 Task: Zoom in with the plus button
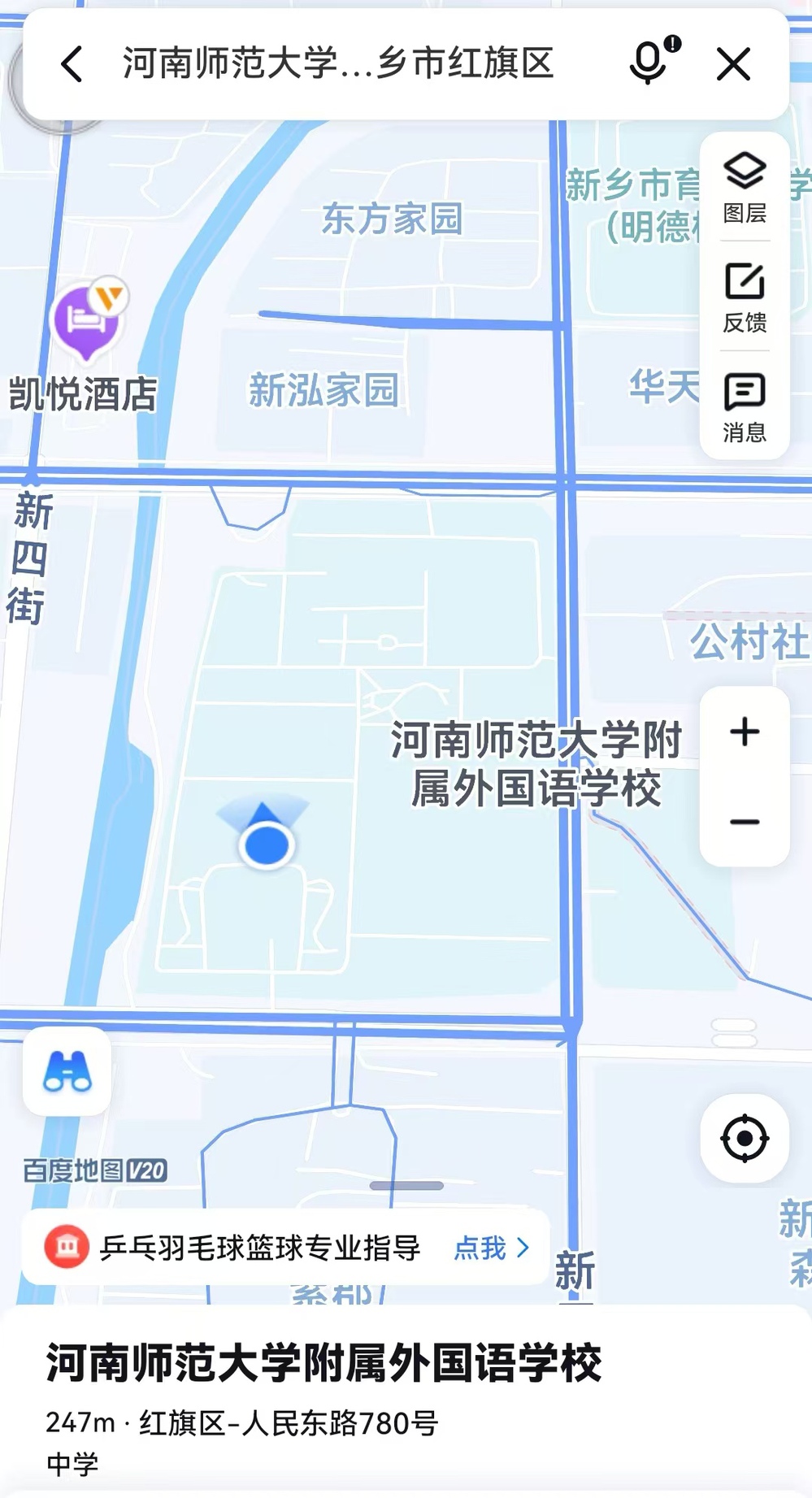[745, 732]
